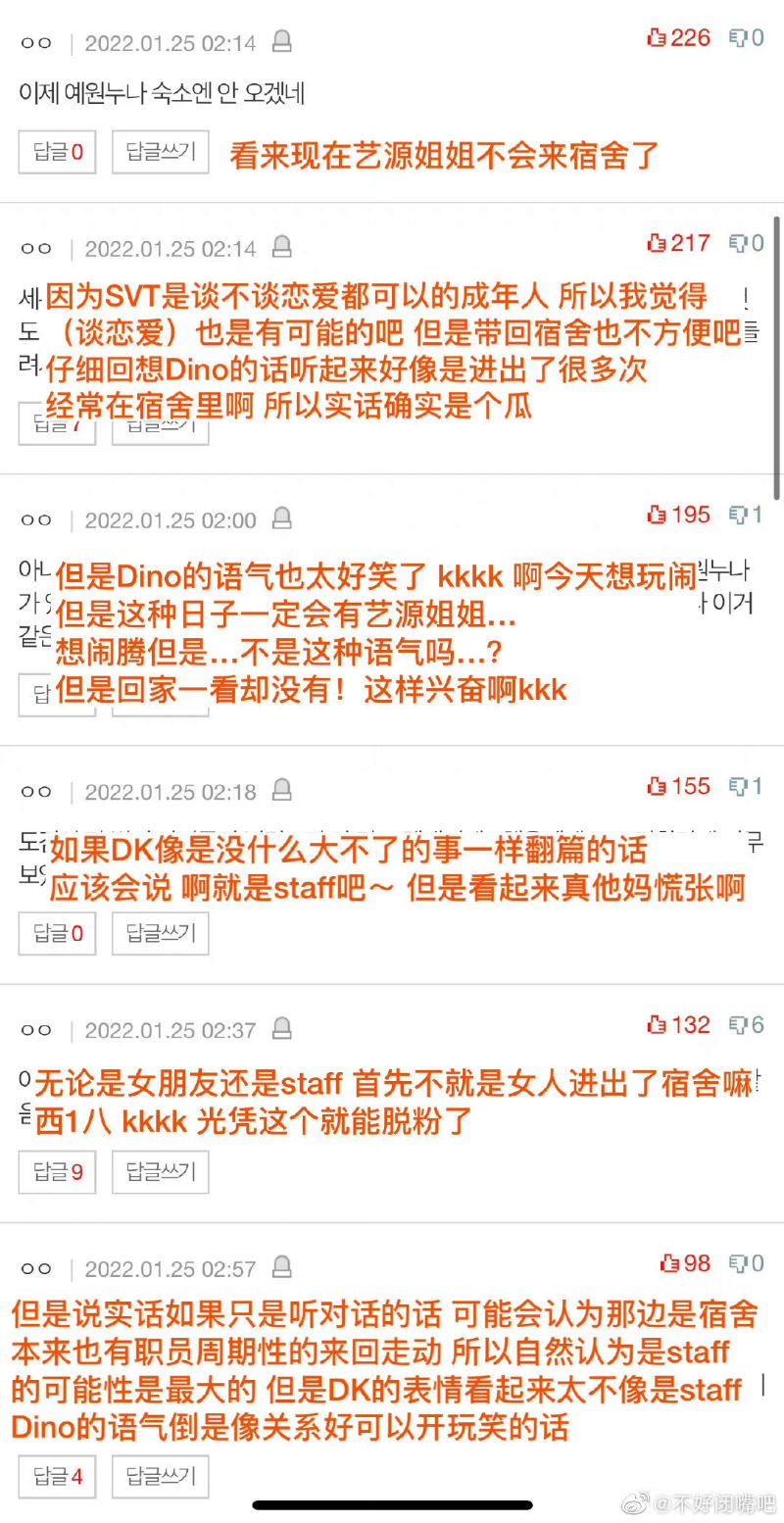The height and width of the screenshot is (1523, 784).
Task: Downvote the comment posted at 02:37
Action: pyautogui.click(x=739, y=1025)
